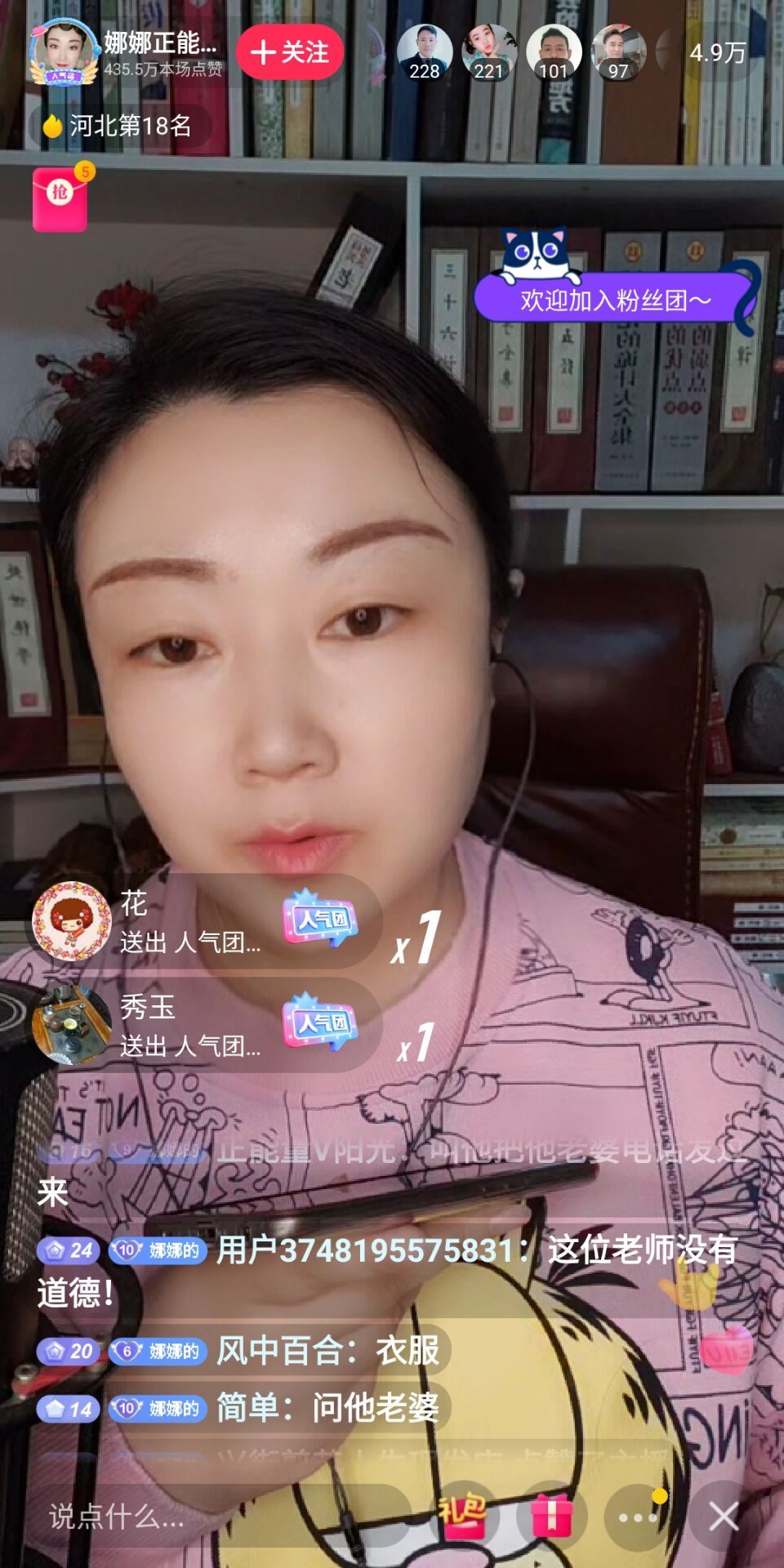Tap the 说点什么 comment field
The image size is (784, 1568).
click(x=204, y=1517)
